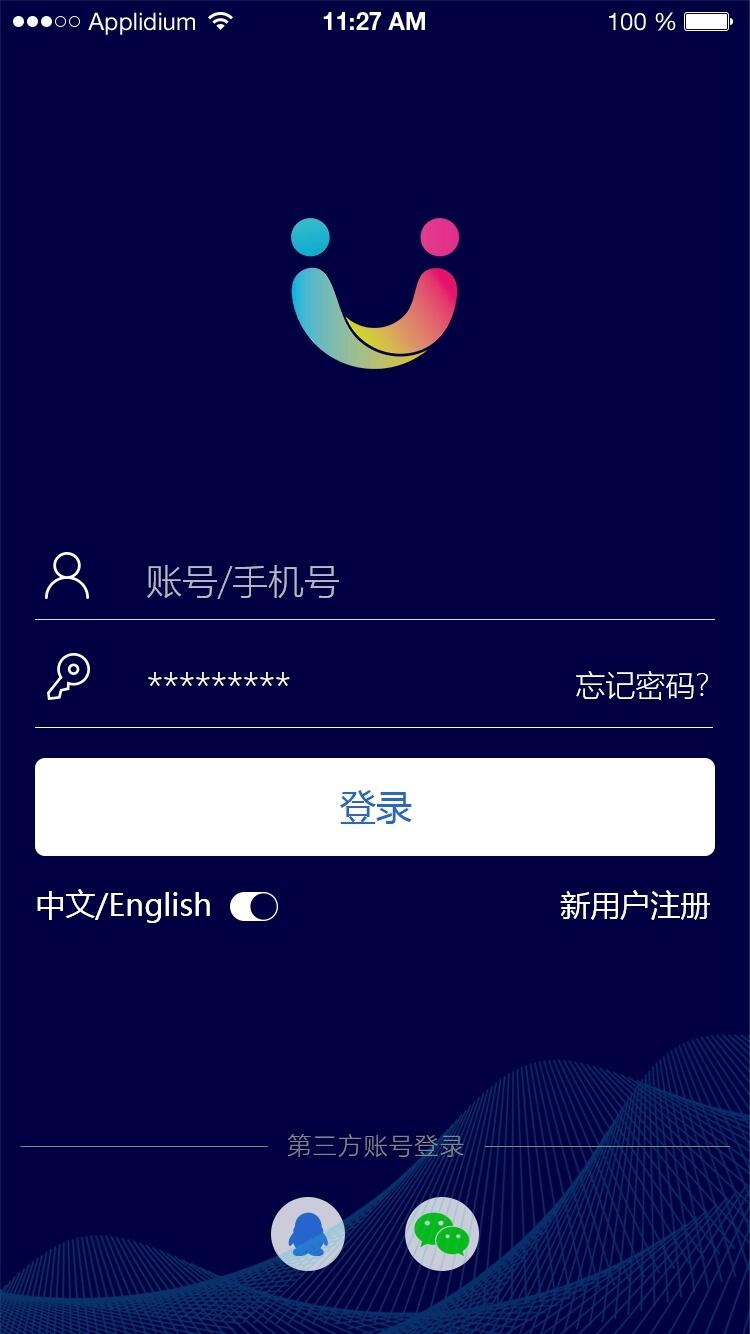This screenshot has height=1334, width=750.
Task: Focus the password input field
Action: point(330,684)
